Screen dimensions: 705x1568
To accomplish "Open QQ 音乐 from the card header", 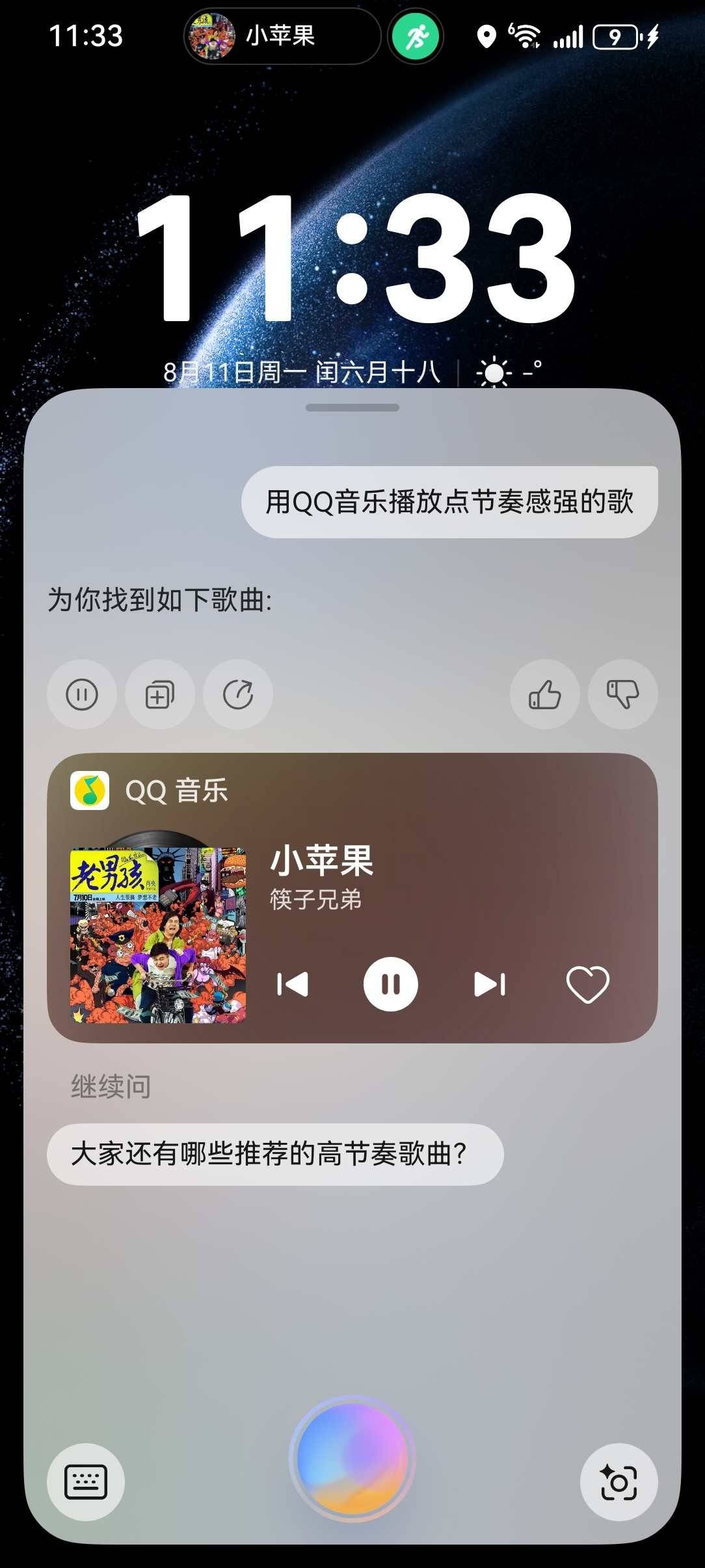I will (150, 791).
